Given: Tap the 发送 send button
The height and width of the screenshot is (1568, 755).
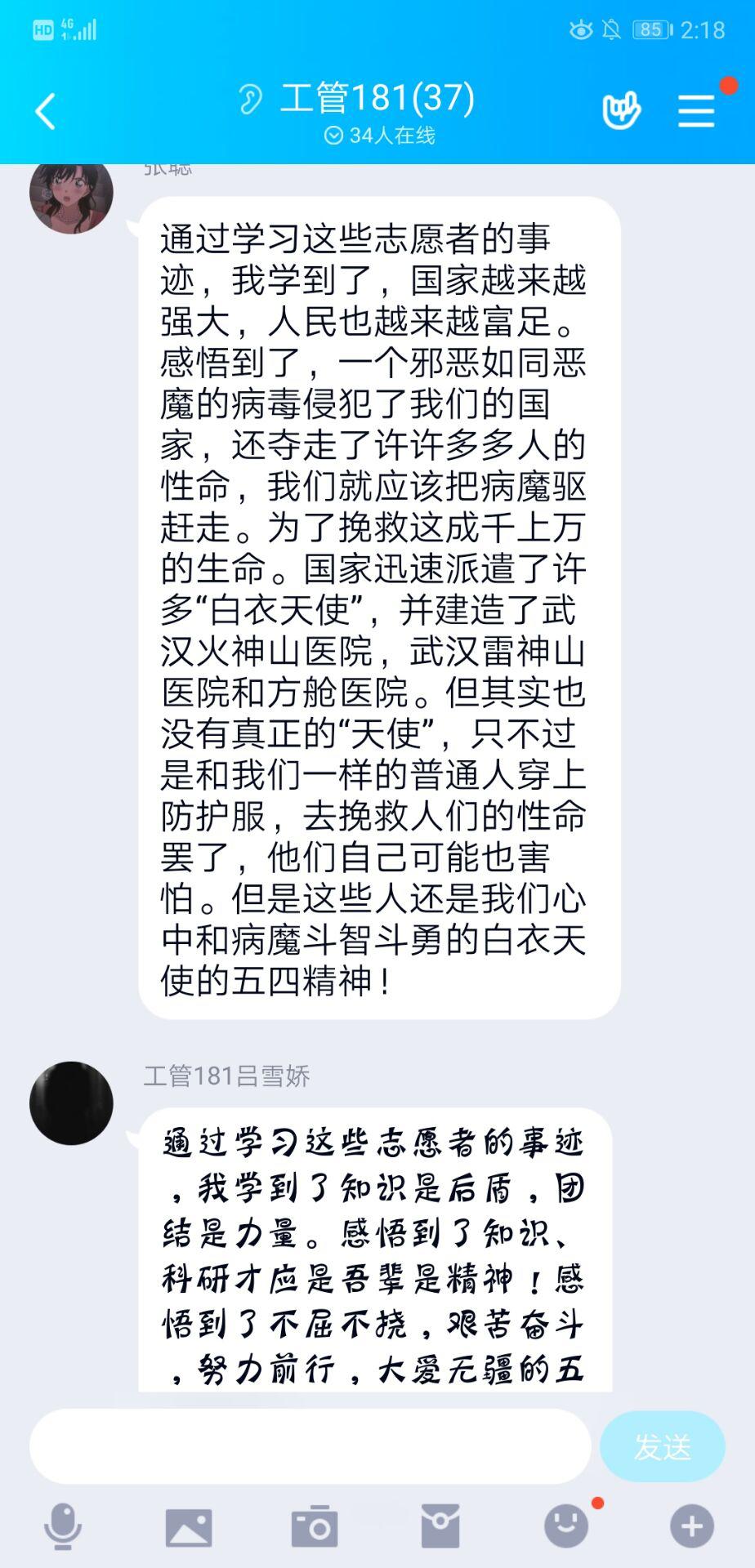Looking at the screenshot, I should tap(662, 1445).
